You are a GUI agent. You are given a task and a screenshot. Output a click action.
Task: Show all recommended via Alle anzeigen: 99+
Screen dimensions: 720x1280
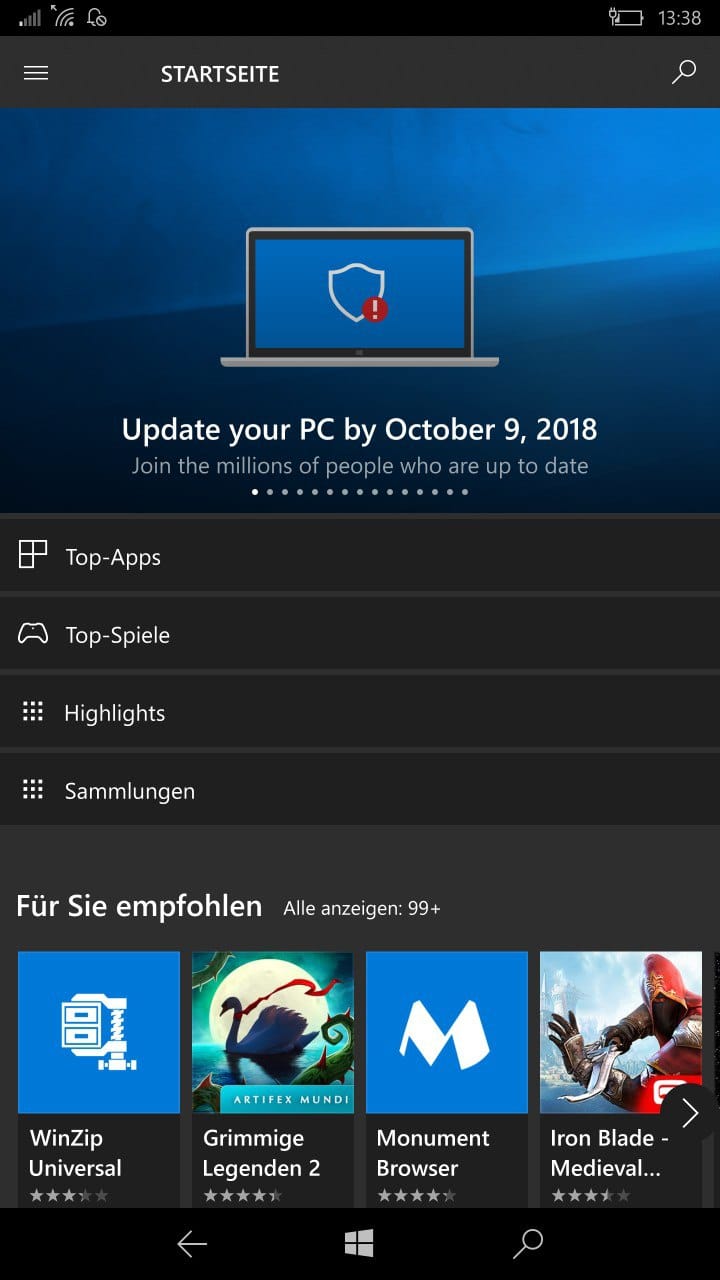(x=362, y=909)
